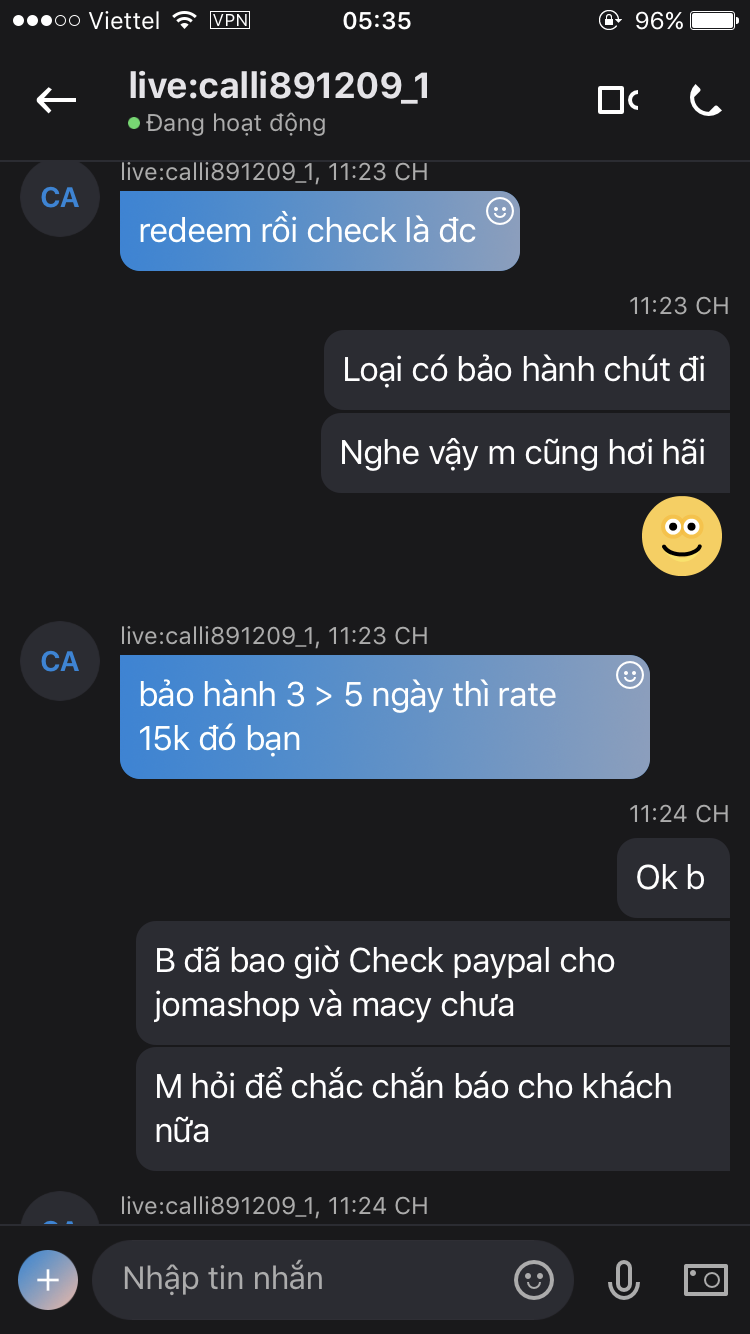Open the plus attachments menu

[x=48, y=1279]
